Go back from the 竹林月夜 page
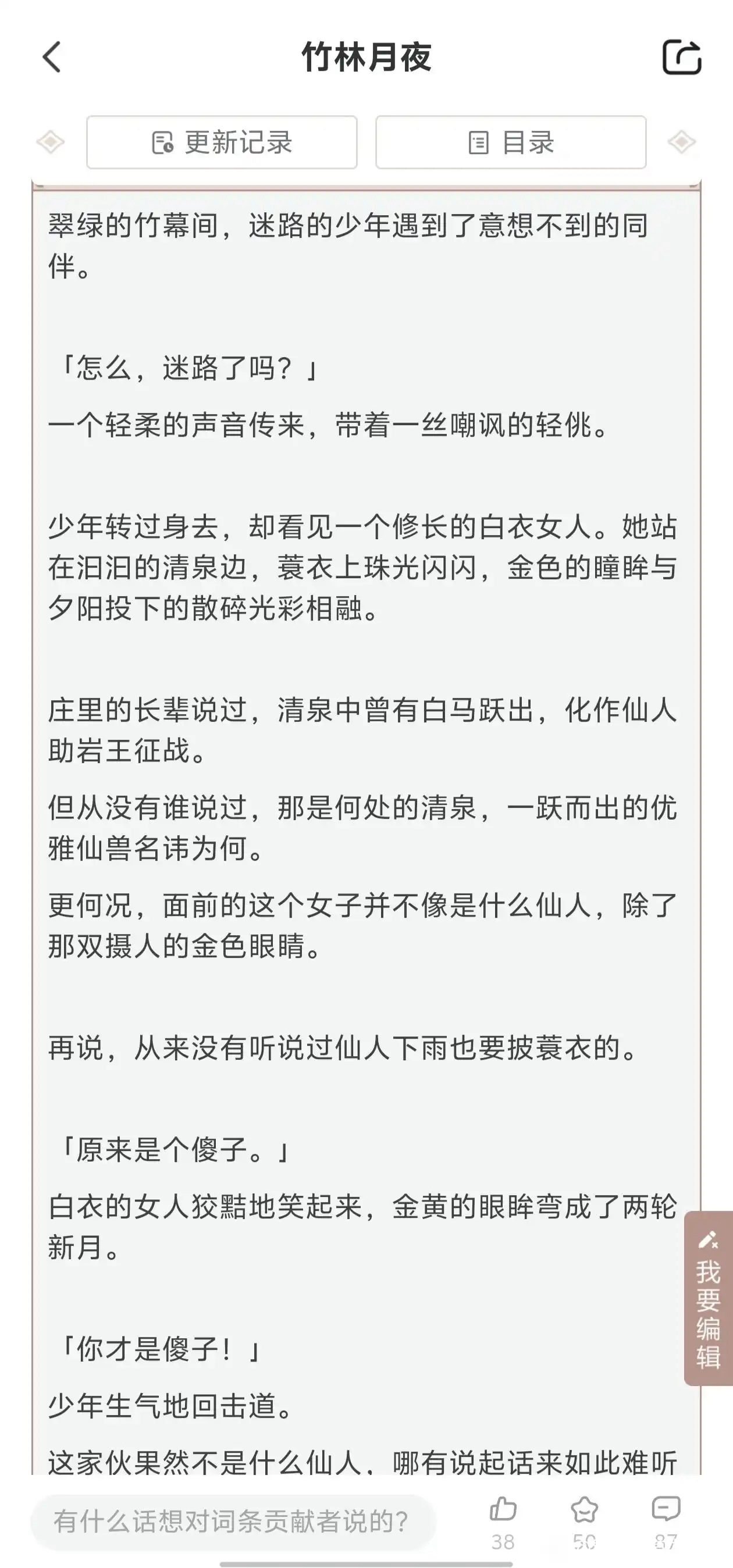The height and width of the screenshot is (1568, 733). [x=52, y=57]
